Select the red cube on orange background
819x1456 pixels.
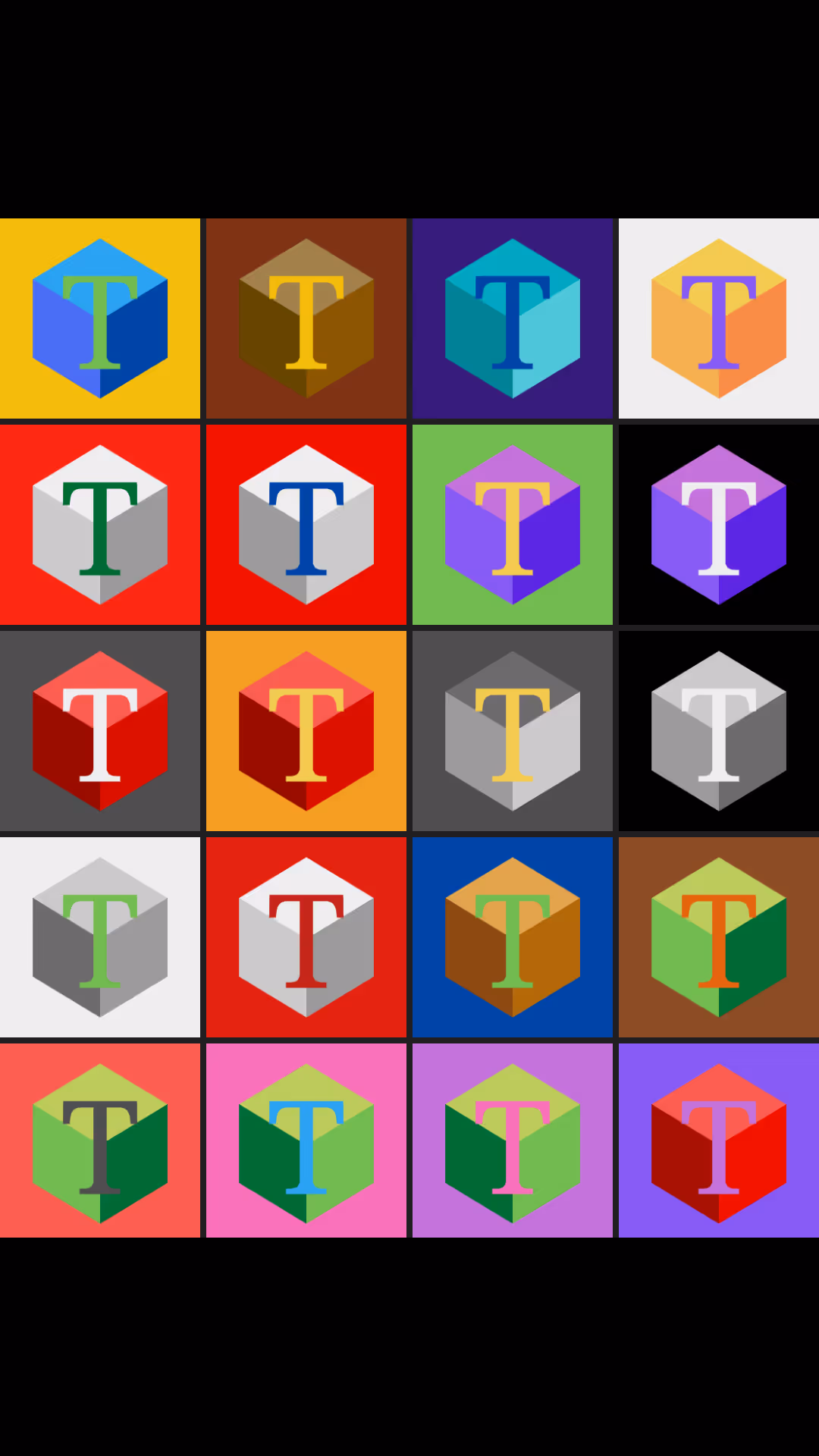306,731
